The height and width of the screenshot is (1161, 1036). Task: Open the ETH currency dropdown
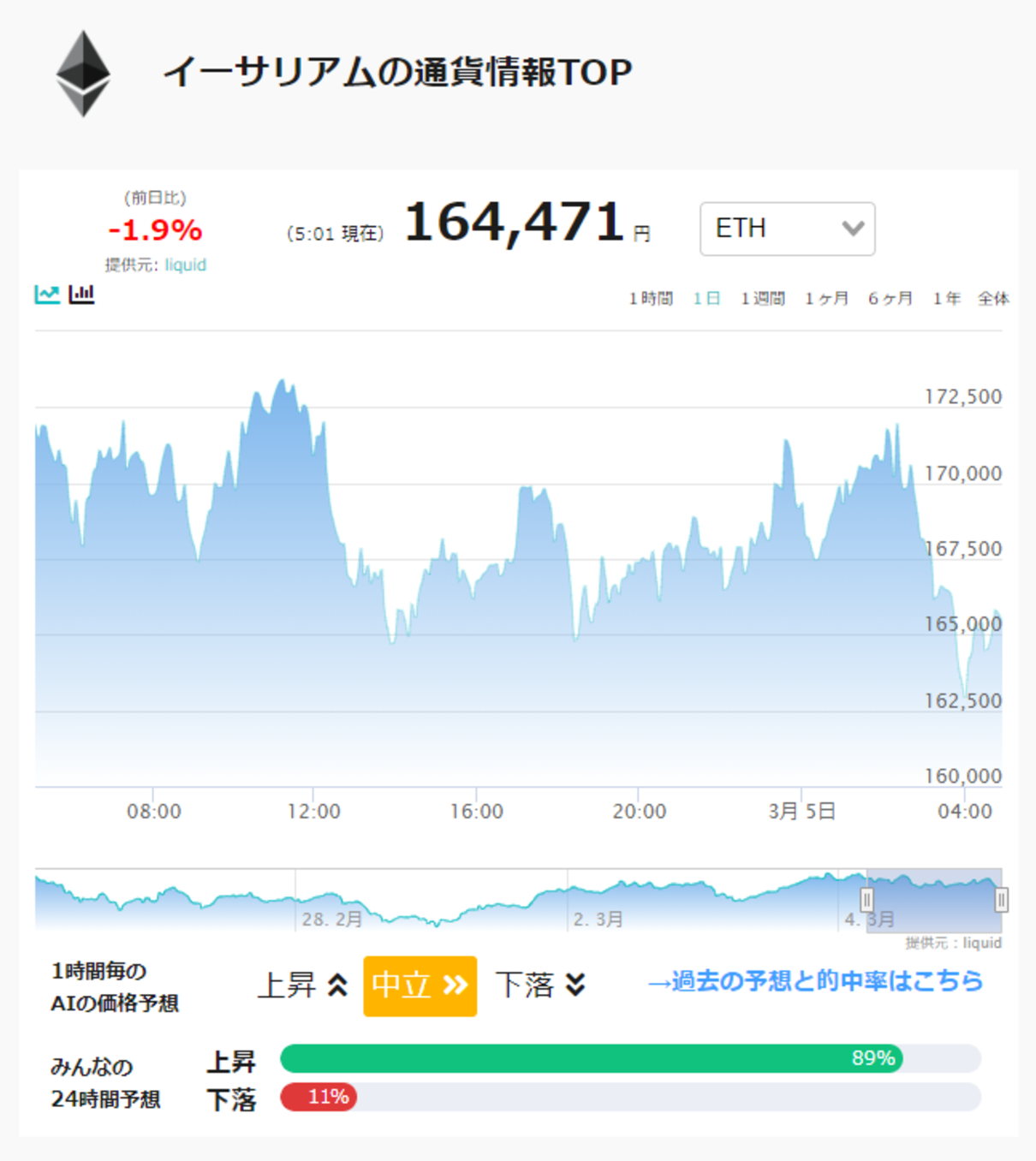pyautogui.click(x=787, y=229)
